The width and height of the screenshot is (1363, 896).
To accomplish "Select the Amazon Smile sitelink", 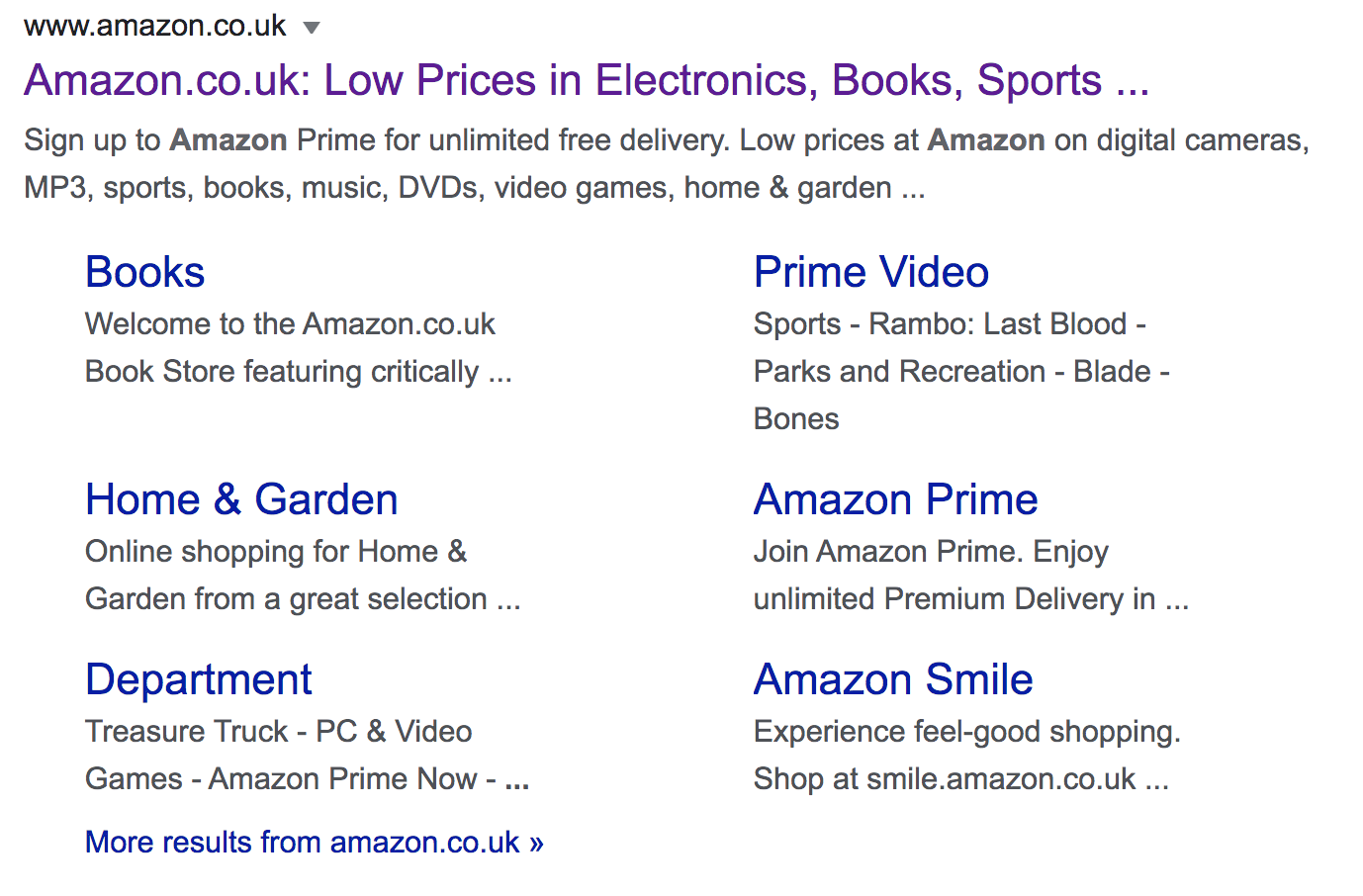I will pos(893,680).
